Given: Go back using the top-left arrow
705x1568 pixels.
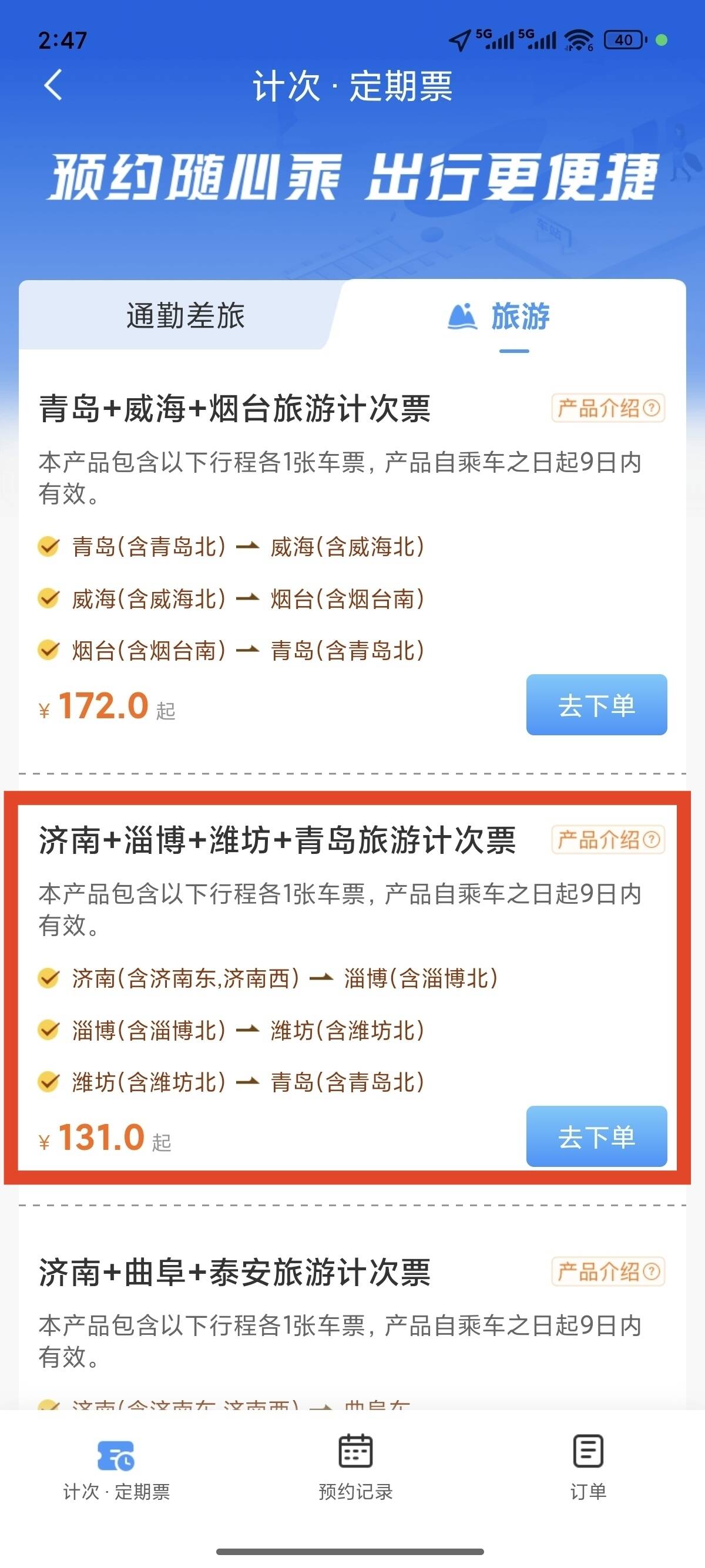Looking at the screenshot, I should (53, 85).
